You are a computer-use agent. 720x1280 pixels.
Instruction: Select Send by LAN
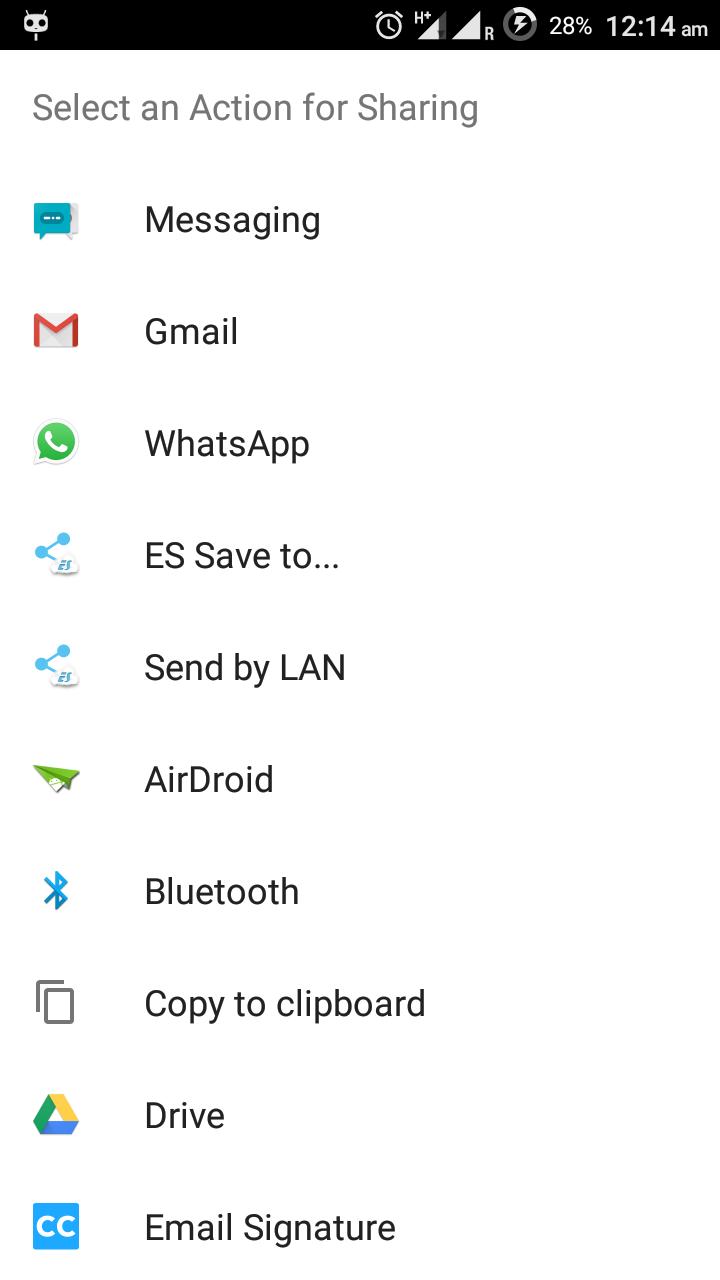click(x=245, y=668)
